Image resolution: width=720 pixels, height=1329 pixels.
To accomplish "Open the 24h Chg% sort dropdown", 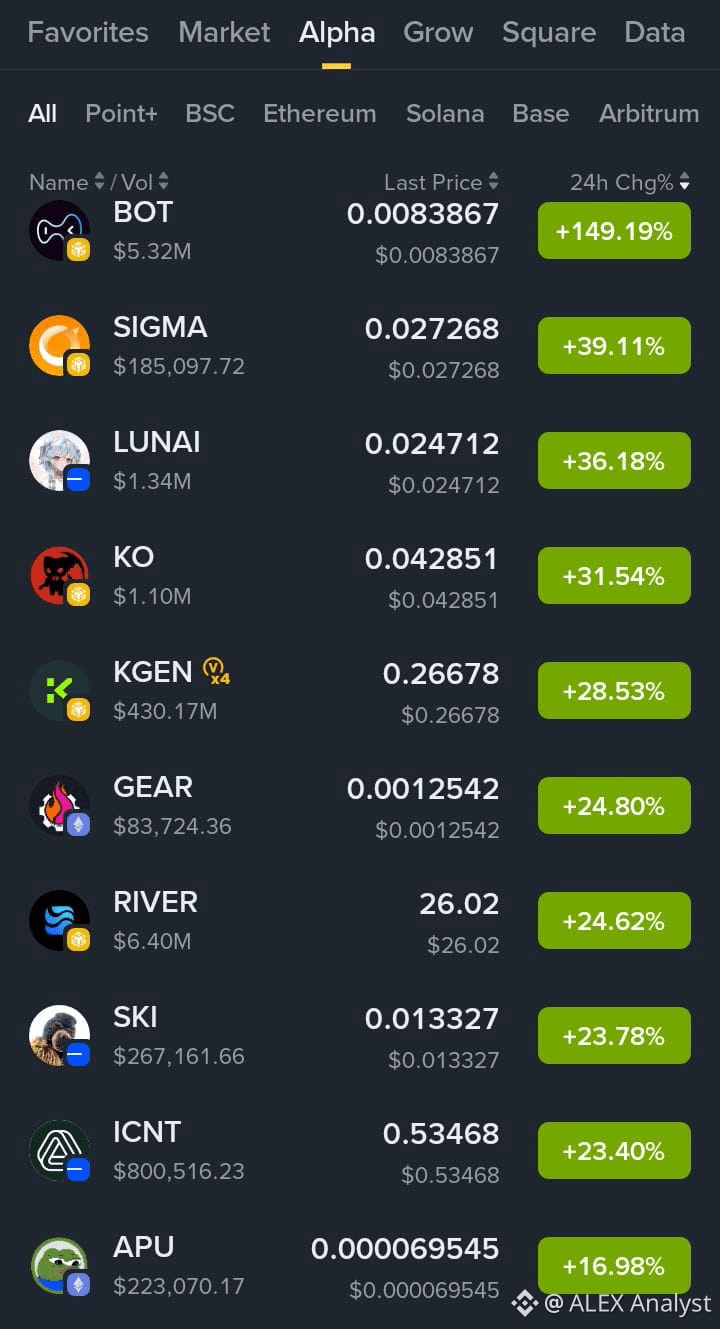I will [684, 182].
